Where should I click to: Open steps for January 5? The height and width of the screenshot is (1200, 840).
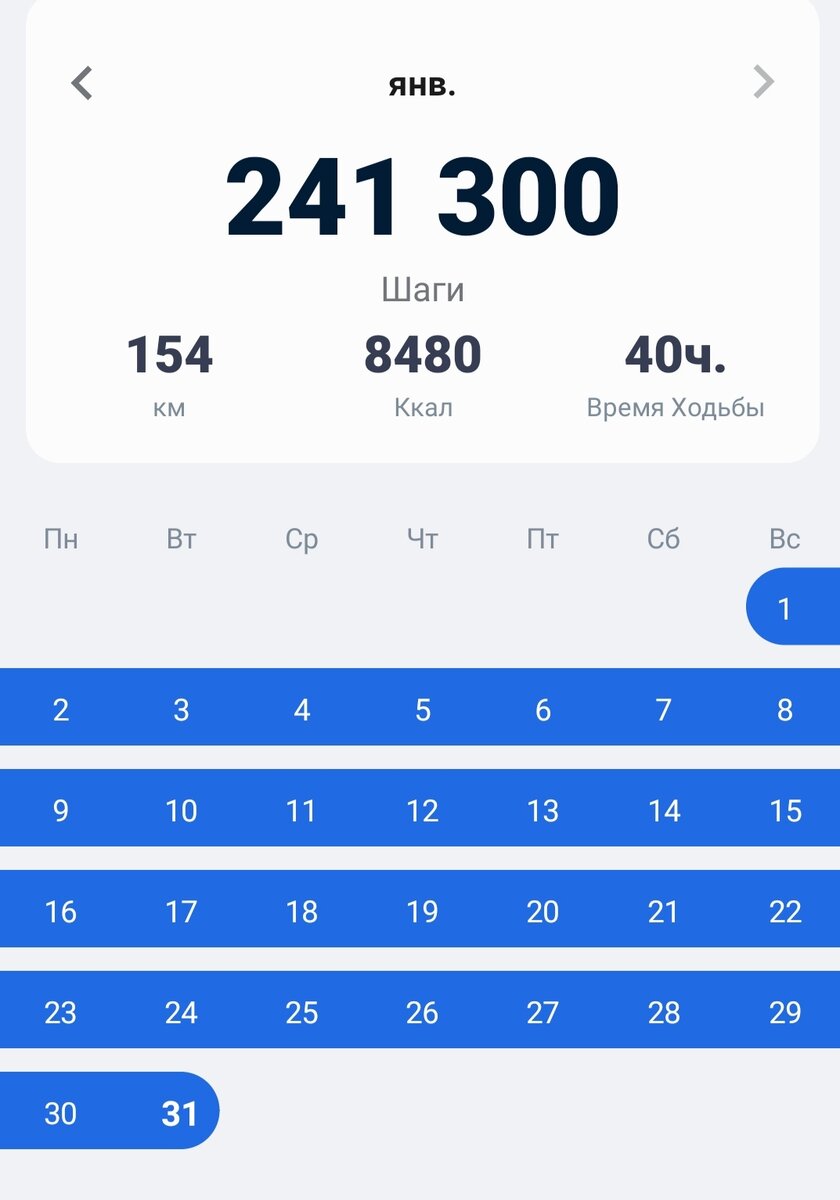[x=422, y=709]
